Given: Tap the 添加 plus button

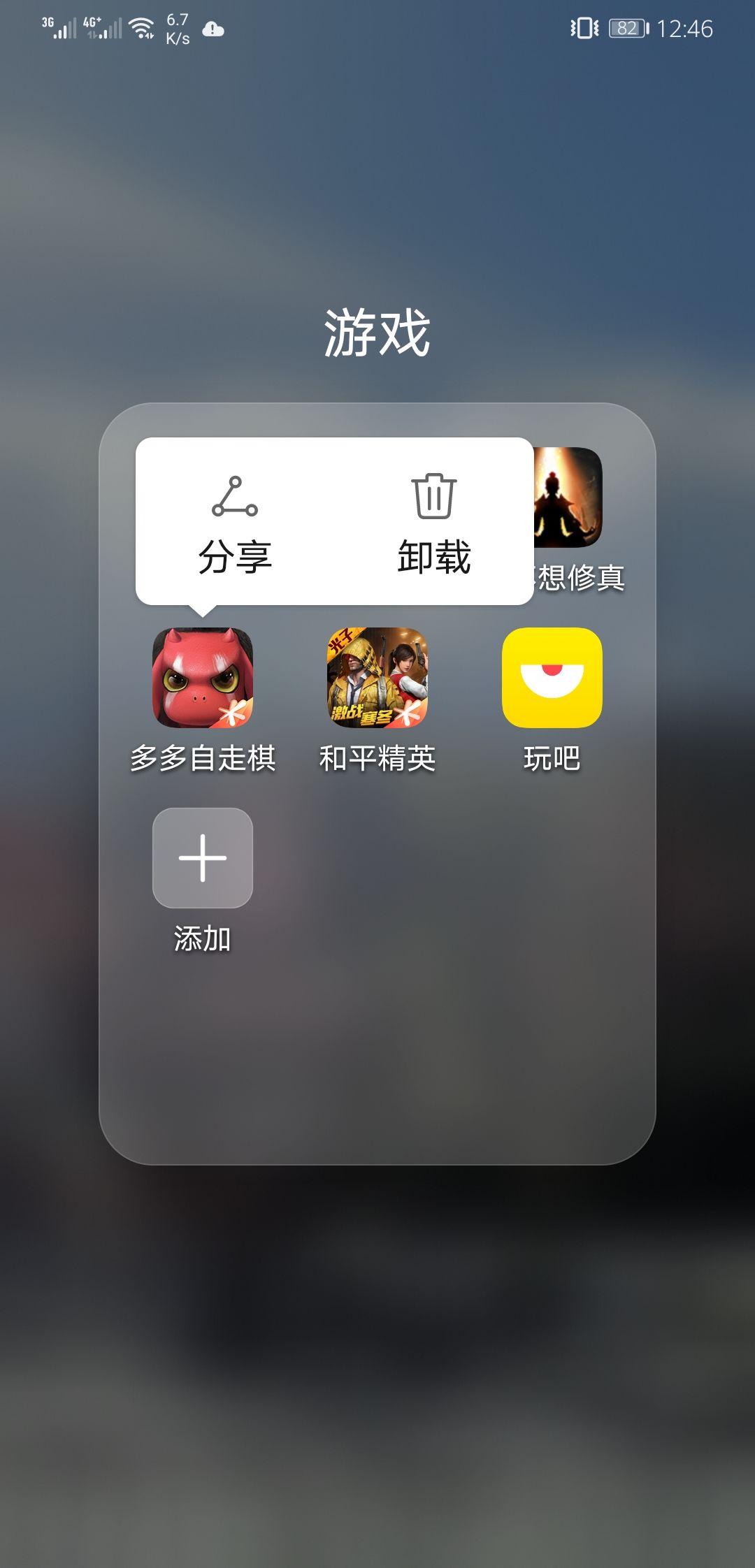Looking at the screenshot, I should pos(201,859).
